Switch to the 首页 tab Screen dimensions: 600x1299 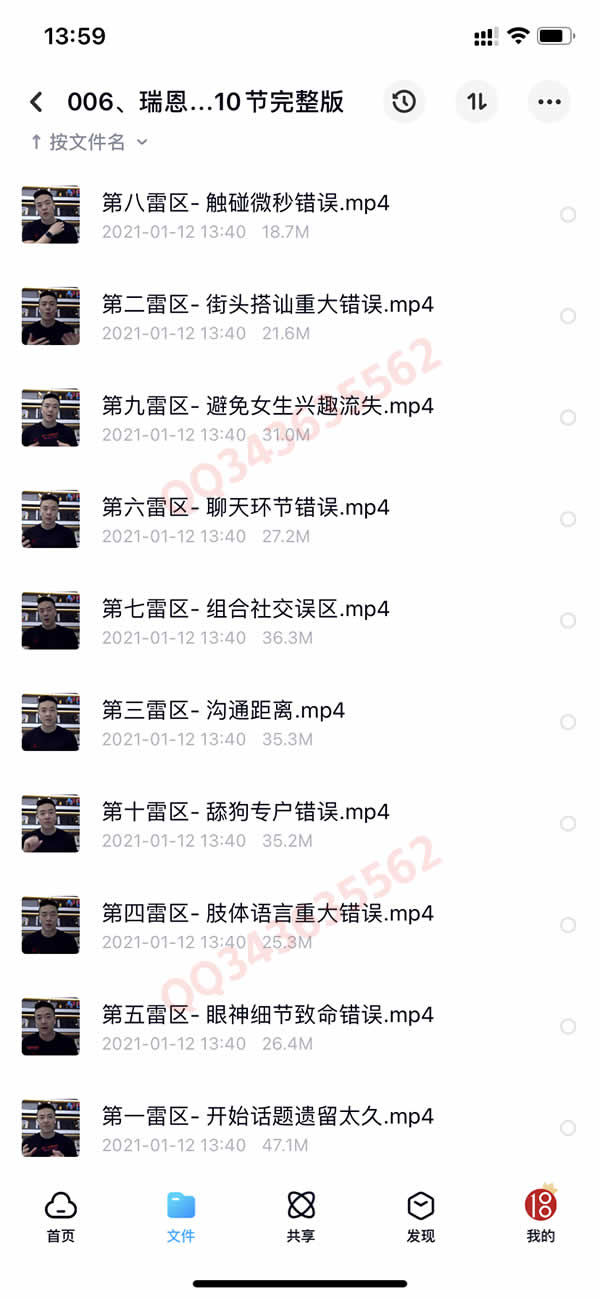(x=61, y=1216)
